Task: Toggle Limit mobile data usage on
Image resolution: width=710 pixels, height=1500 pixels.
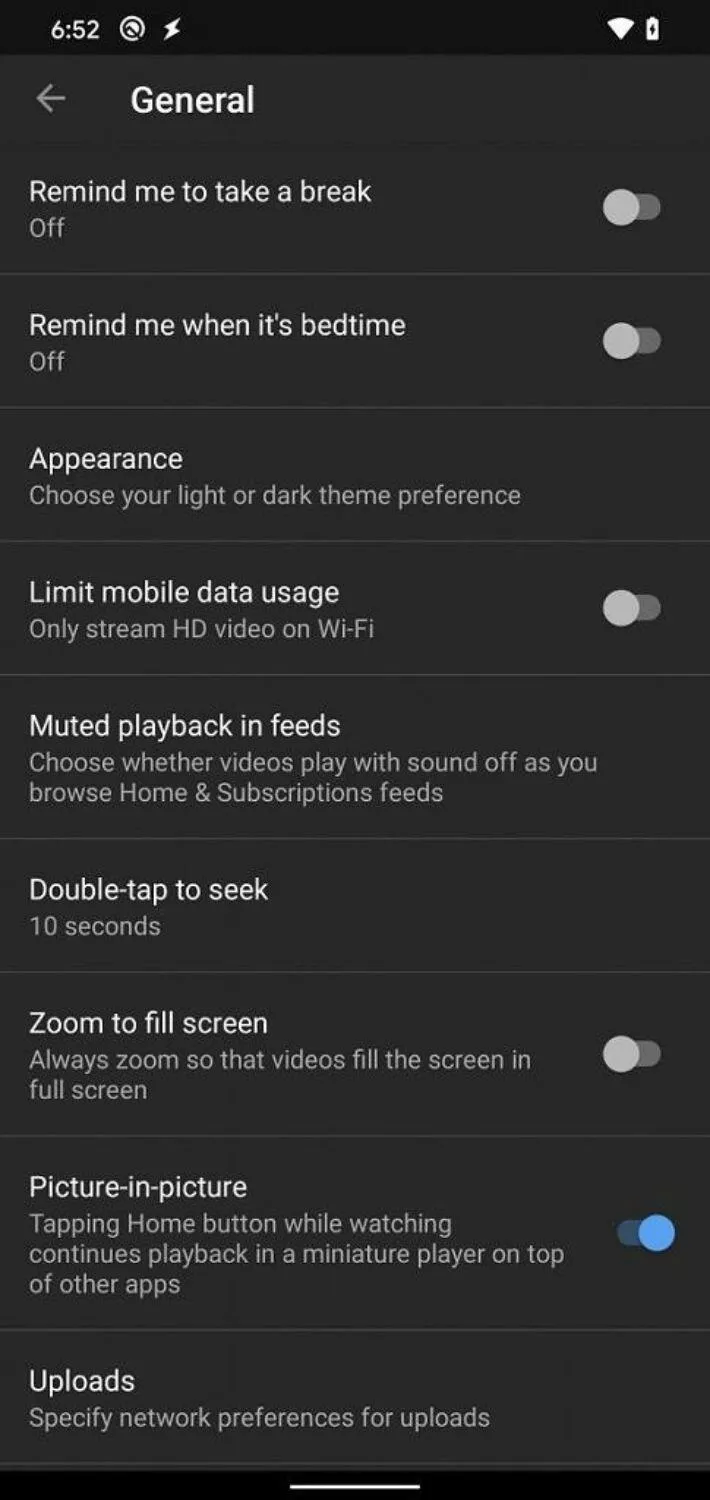Action: click(x=632, y=608)
